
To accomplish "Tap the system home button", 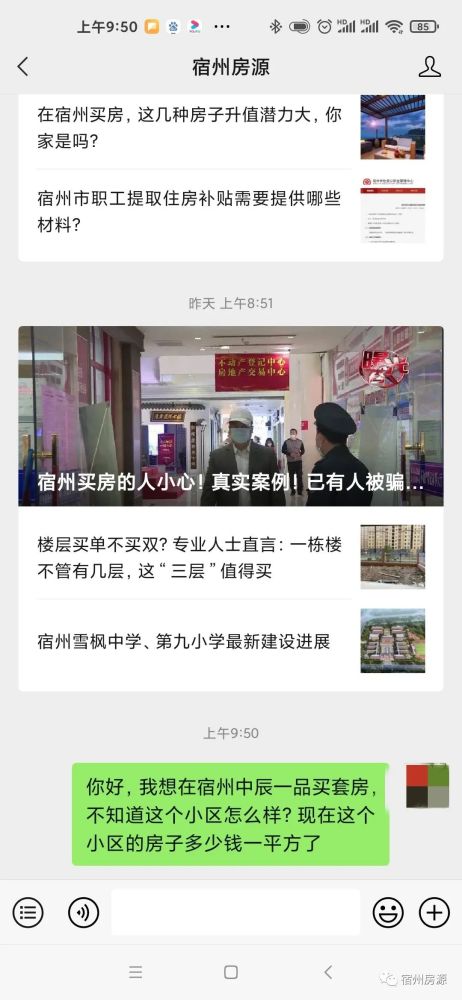I will point(231,972).
